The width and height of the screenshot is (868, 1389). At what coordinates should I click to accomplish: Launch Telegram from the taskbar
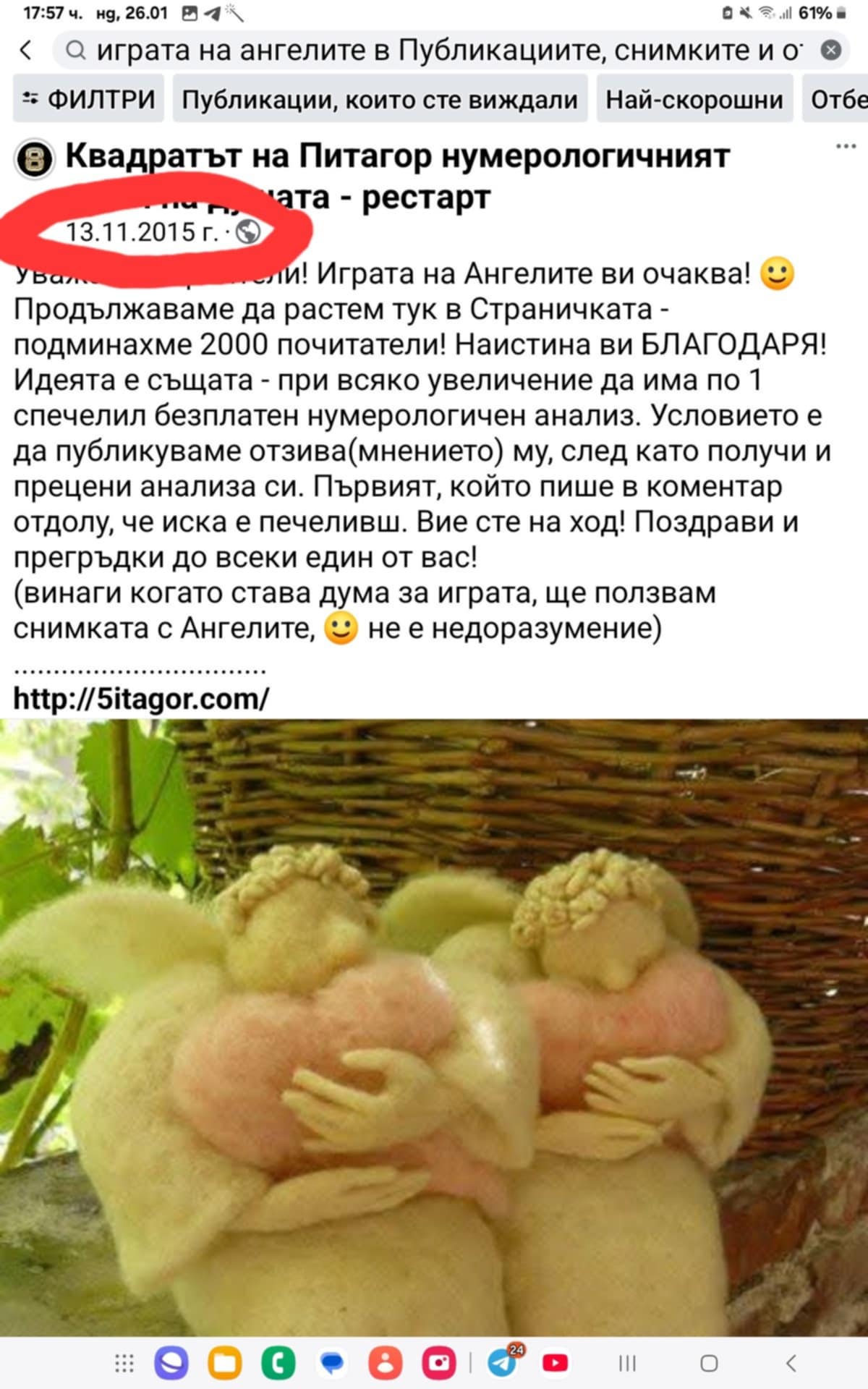pyautogui.click(x=502, y=1363)
